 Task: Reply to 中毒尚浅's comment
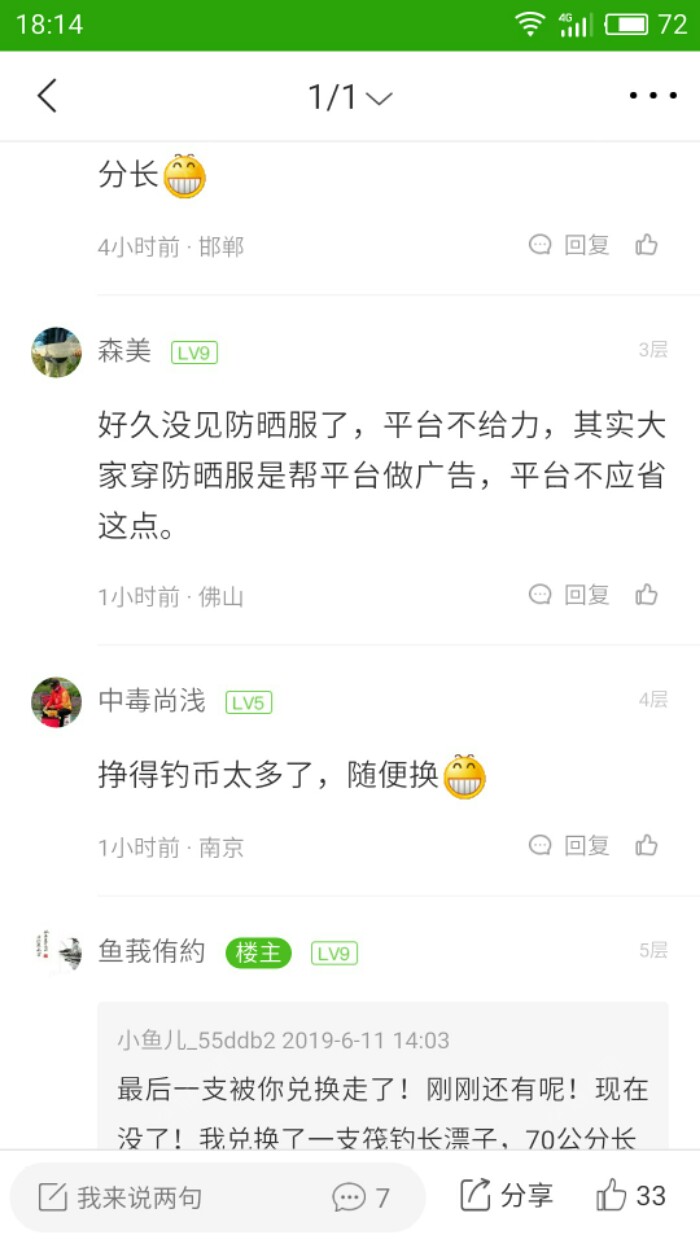click(570, 846)
